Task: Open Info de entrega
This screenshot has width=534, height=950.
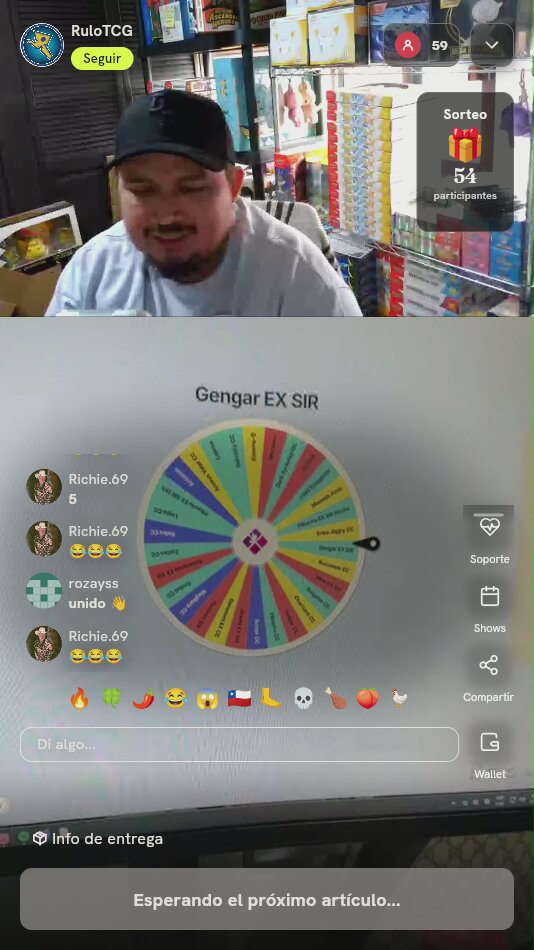Action: [x=98, y=839]
